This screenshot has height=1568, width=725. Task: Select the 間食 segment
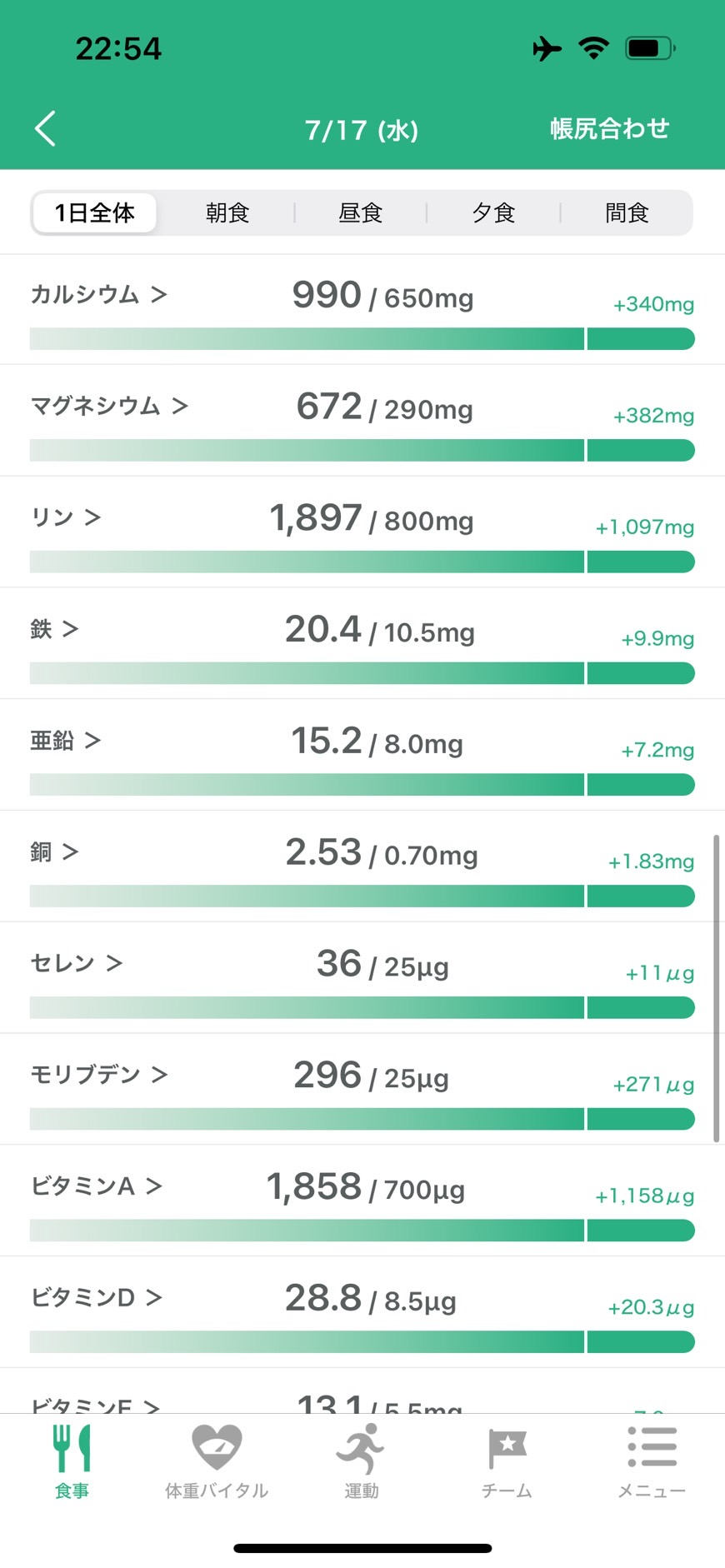tap(627, 212)
